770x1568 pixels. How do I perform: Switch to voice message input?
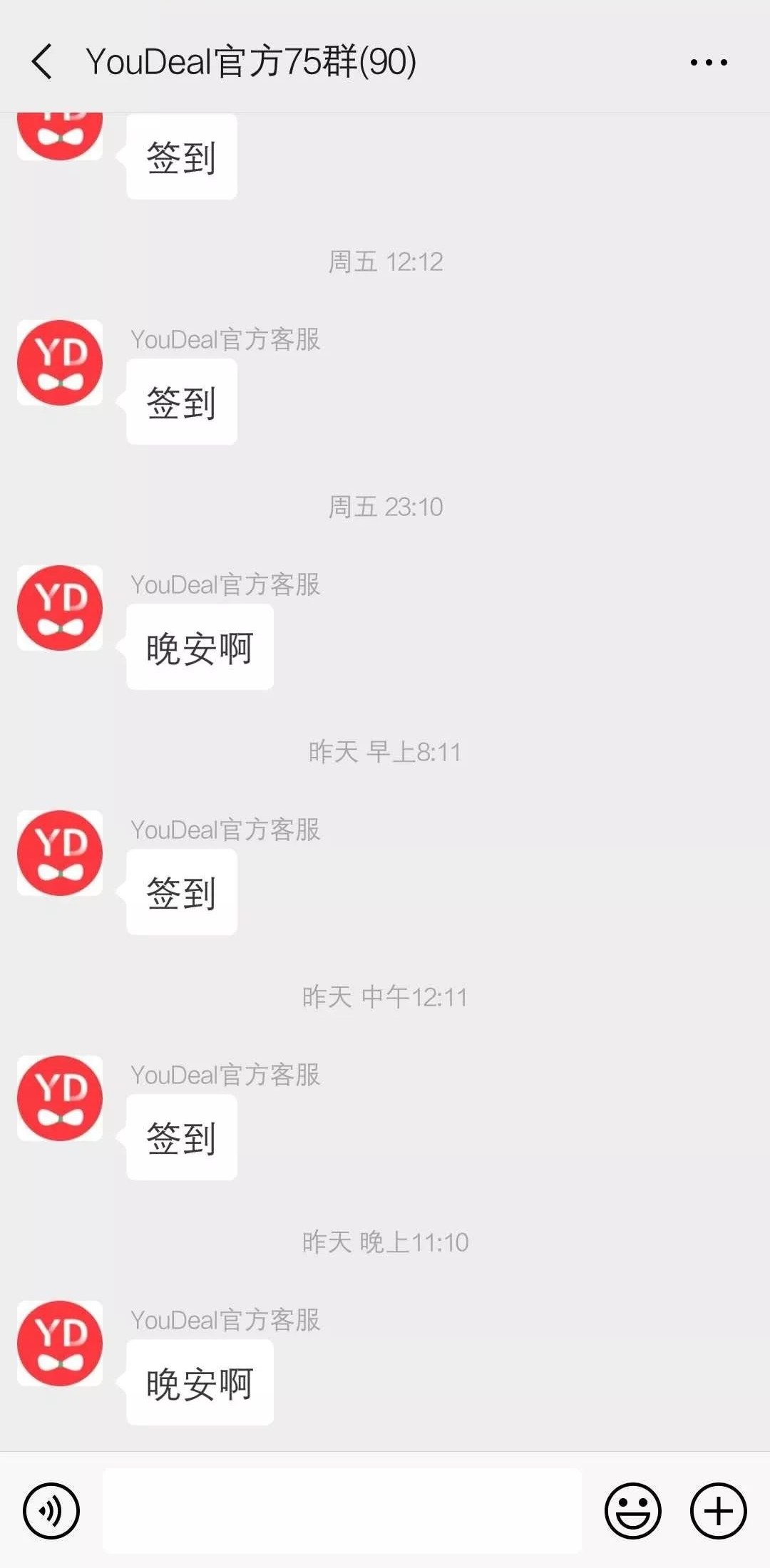[51, 1510]
